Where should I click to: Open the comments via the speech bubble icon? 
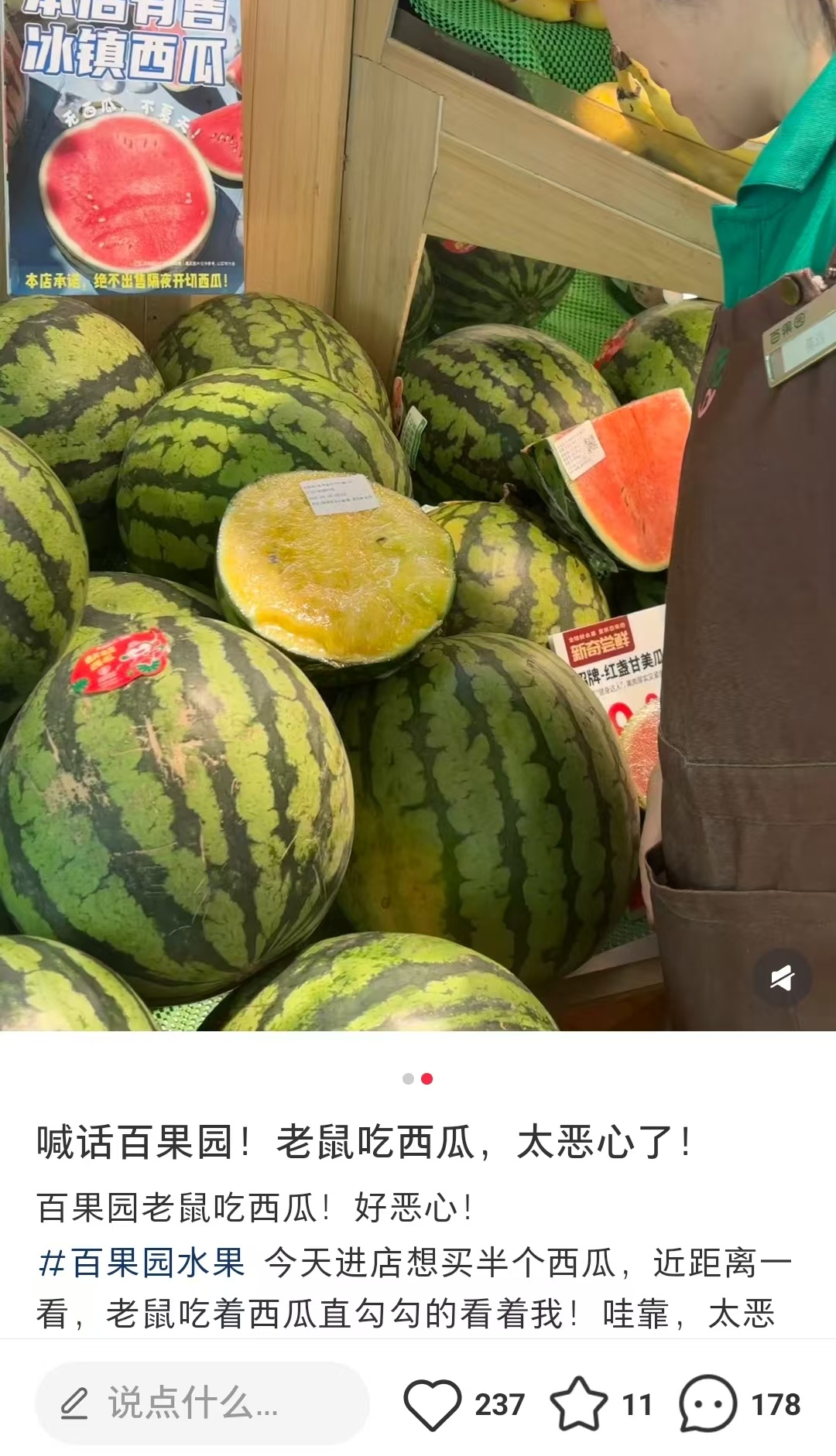[x=708, y=1403]
